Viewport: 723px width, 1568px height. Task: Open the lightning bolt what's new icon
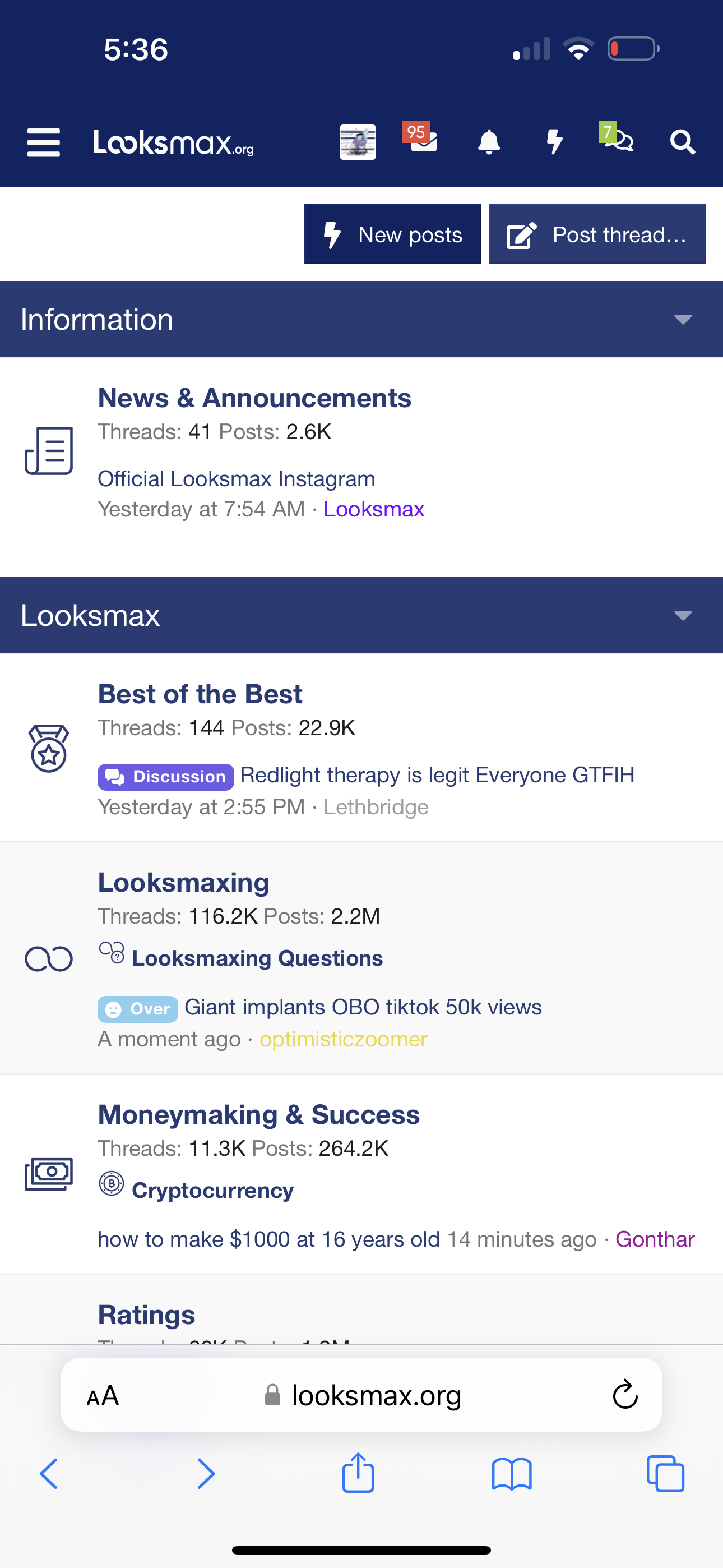tap(554, 142)
